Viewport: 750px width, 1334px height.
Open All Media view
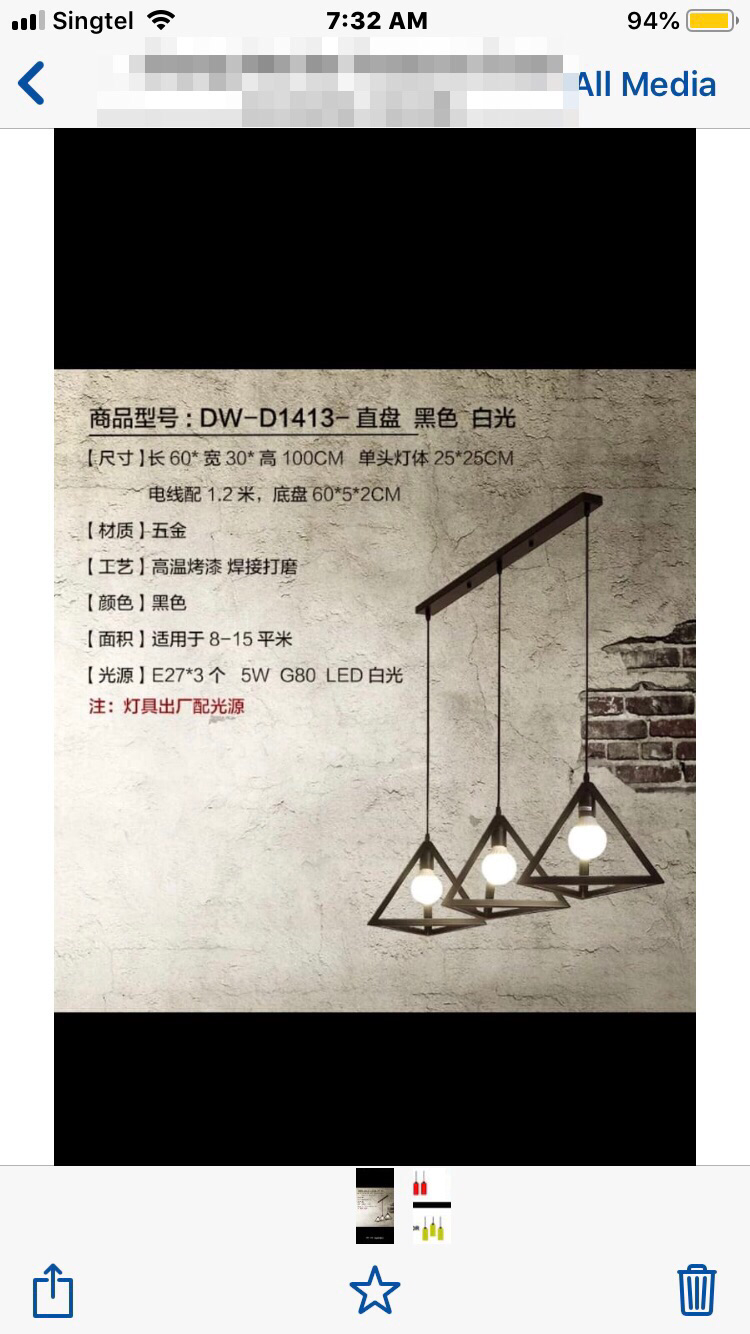[x=647, y=84]
